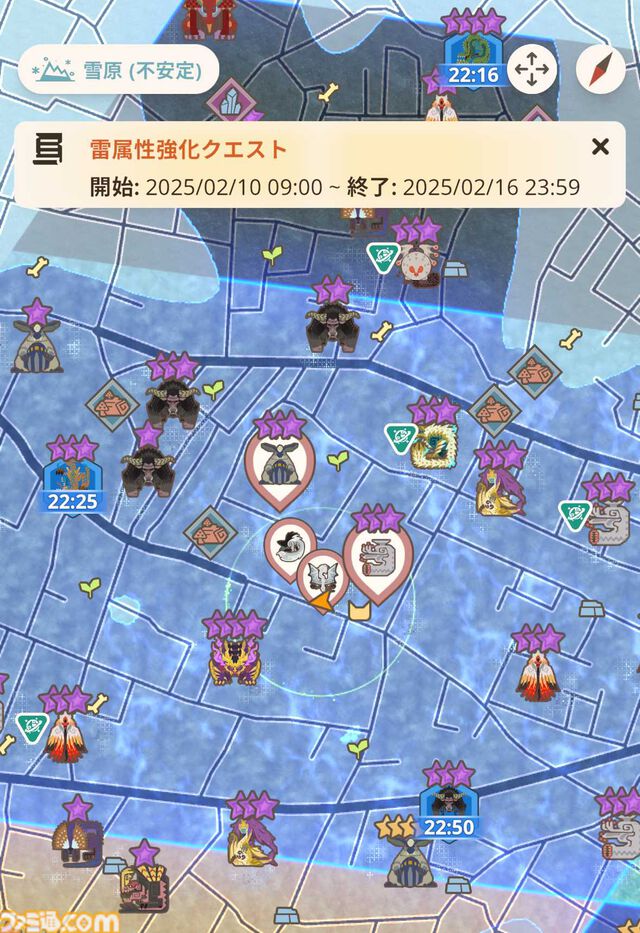The width and height of the screenshot is (640, 933).
Task: Engage the four-star purple-and-gold monster
Action: [x=234, y=656]
